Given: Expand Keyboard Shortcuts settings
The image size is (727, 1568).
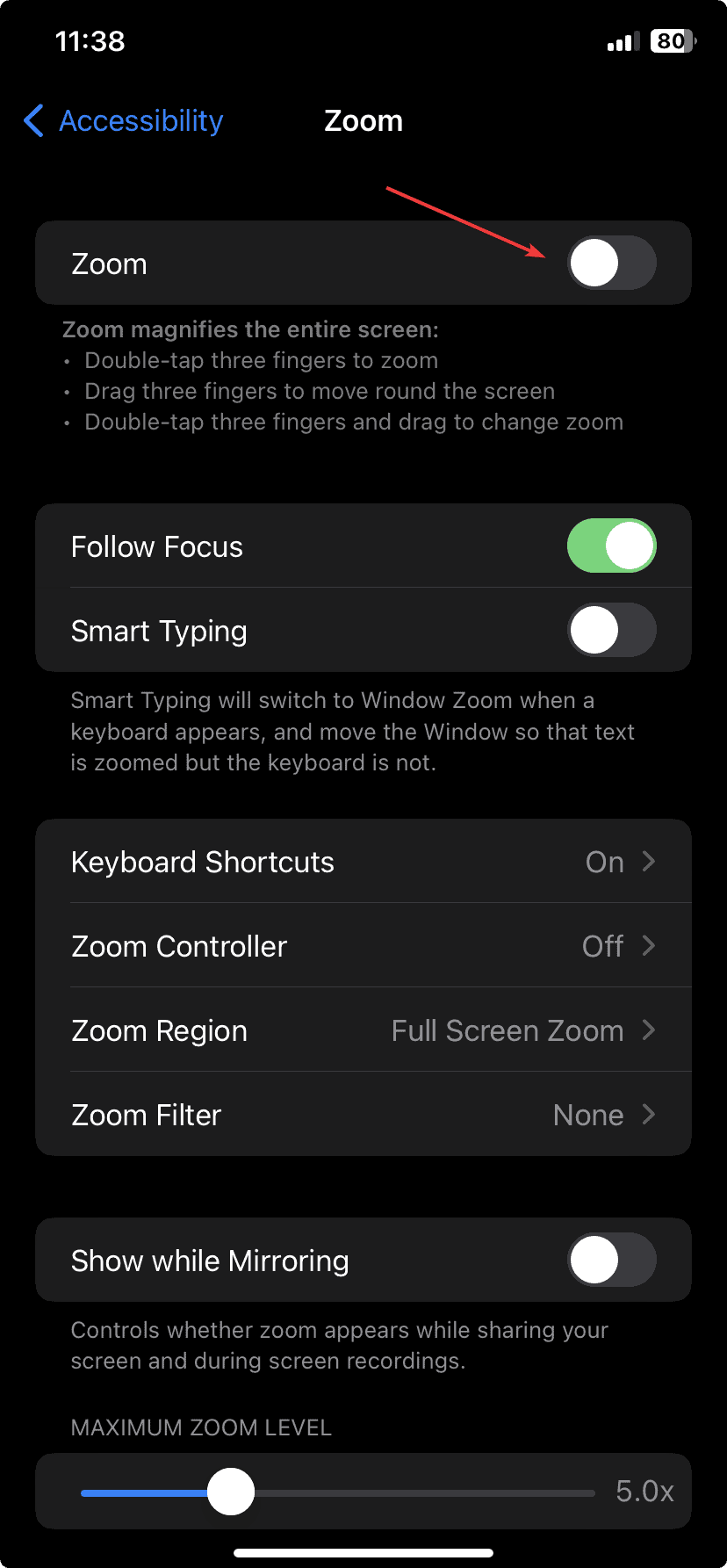Looking at the screenshot, I should coord(363,862).
